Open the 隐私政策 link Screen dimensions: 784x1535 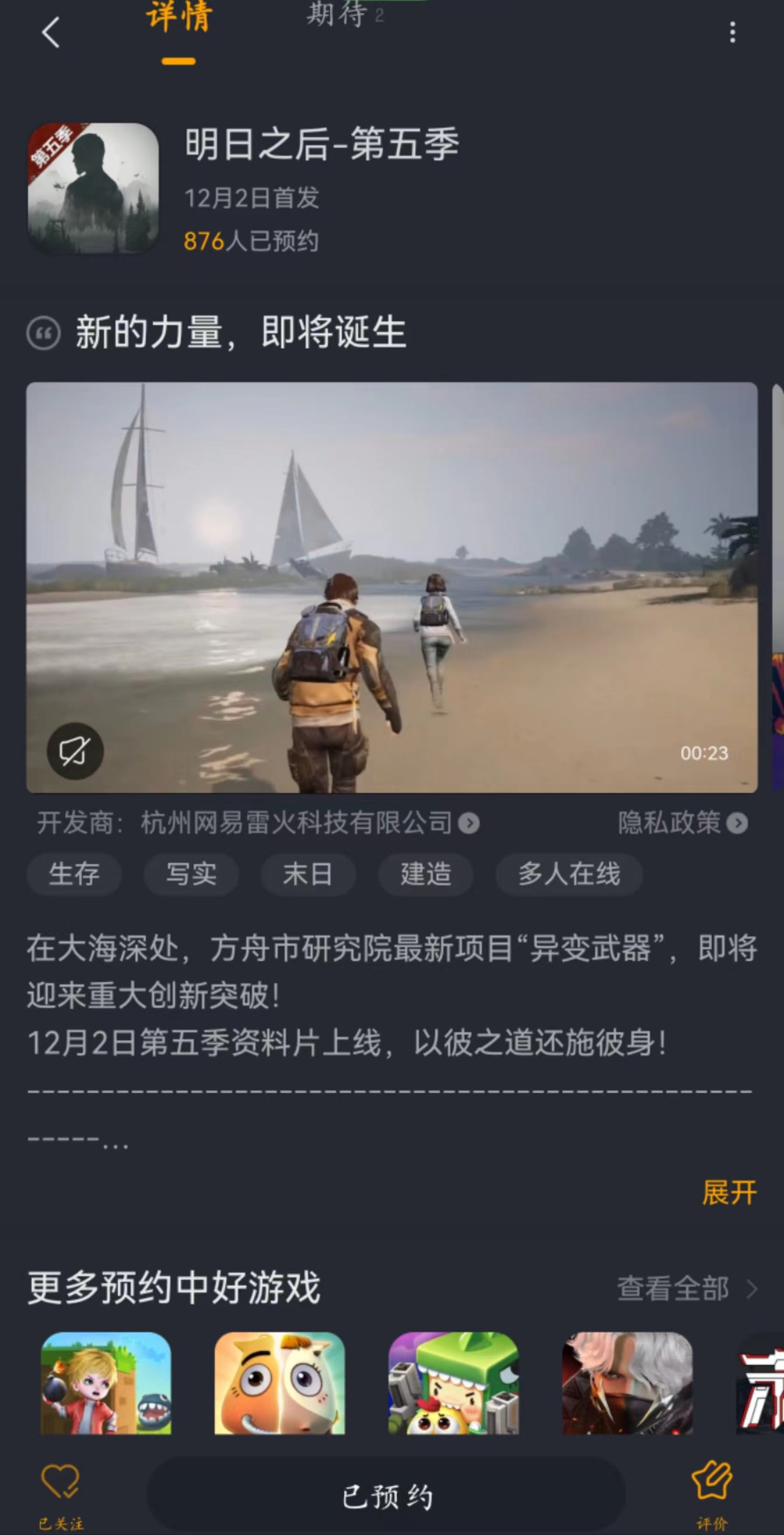[681, 823]
